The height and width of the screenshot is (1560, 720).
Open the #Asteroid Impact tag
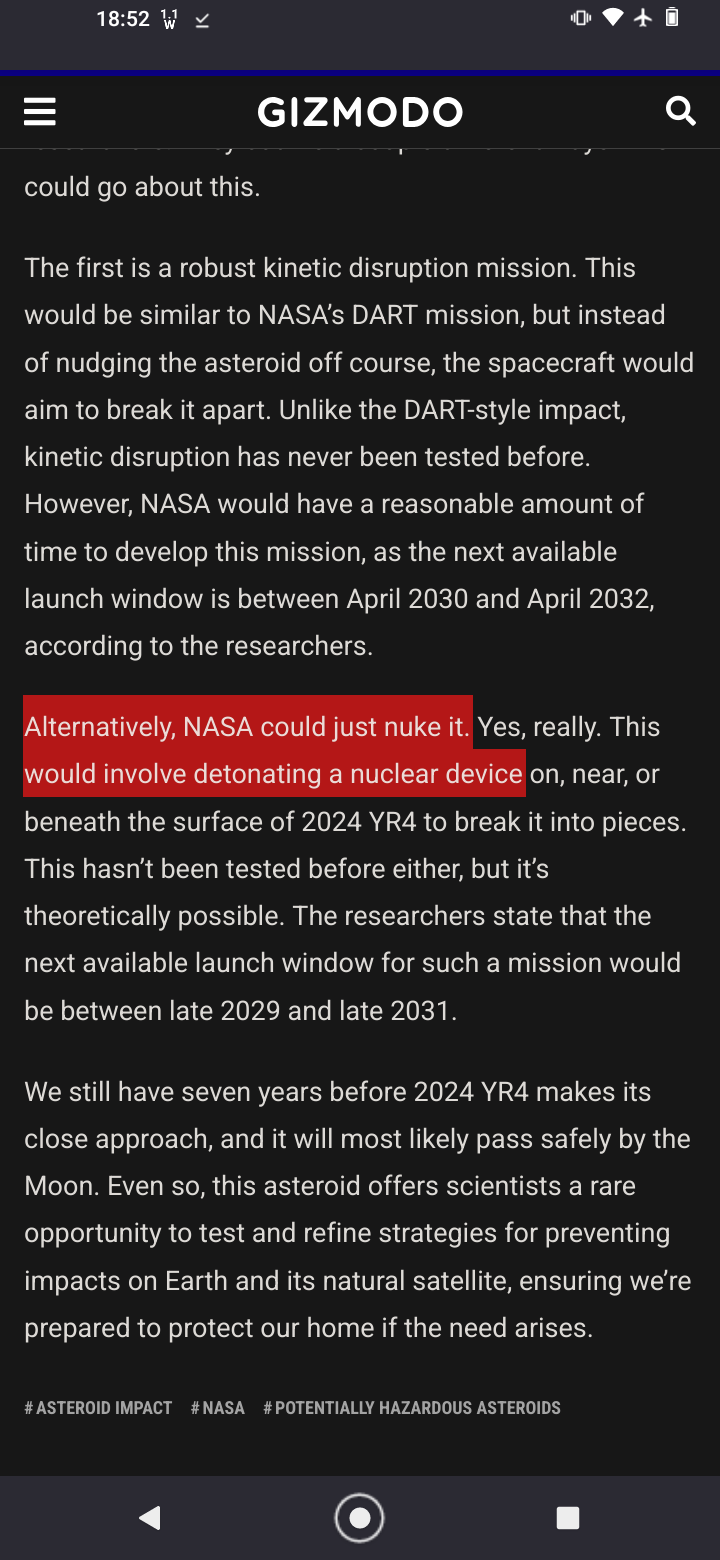98,1408
